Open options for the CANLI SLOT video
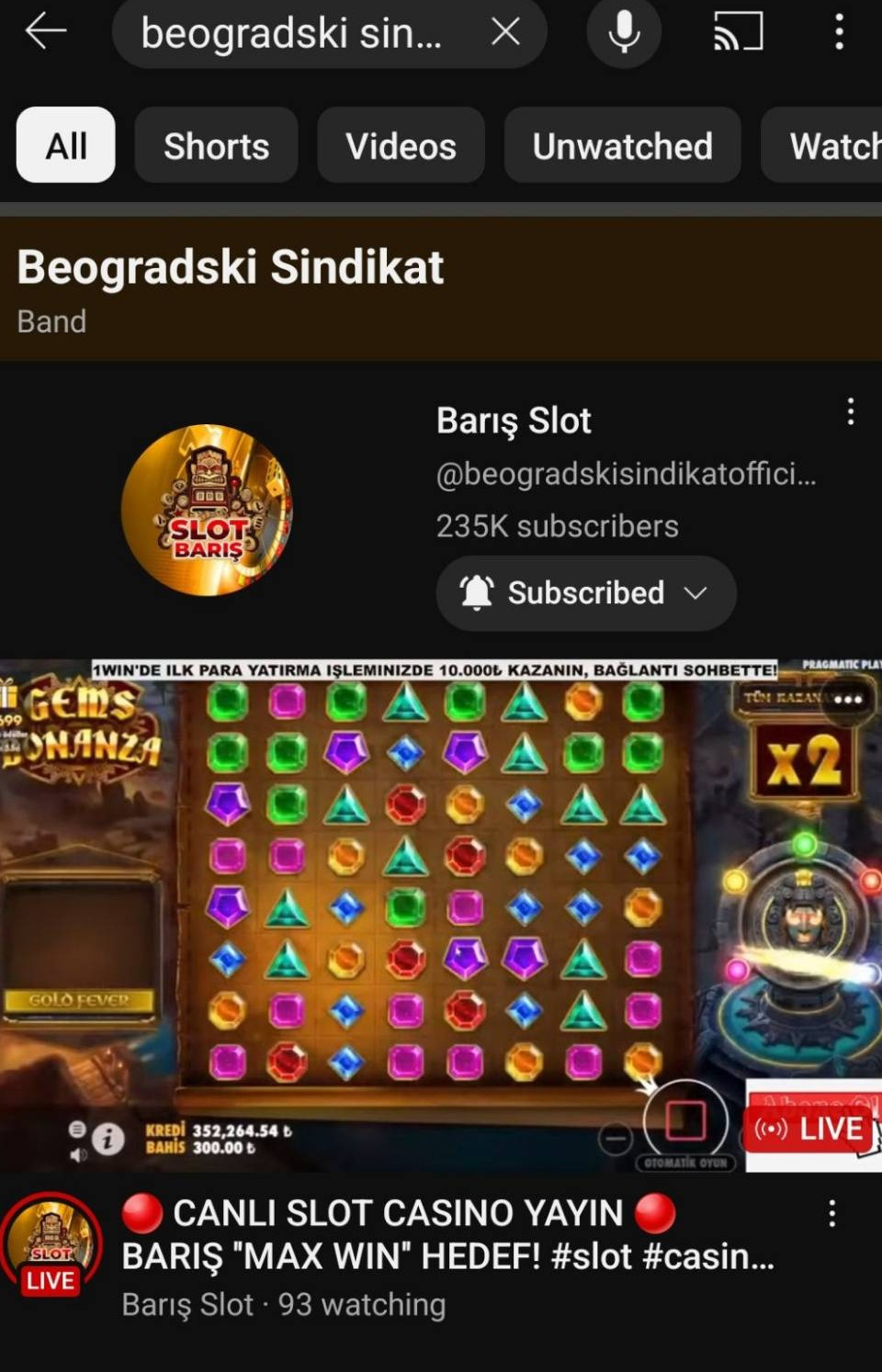882x1372 pixels. pos(832,1214)
